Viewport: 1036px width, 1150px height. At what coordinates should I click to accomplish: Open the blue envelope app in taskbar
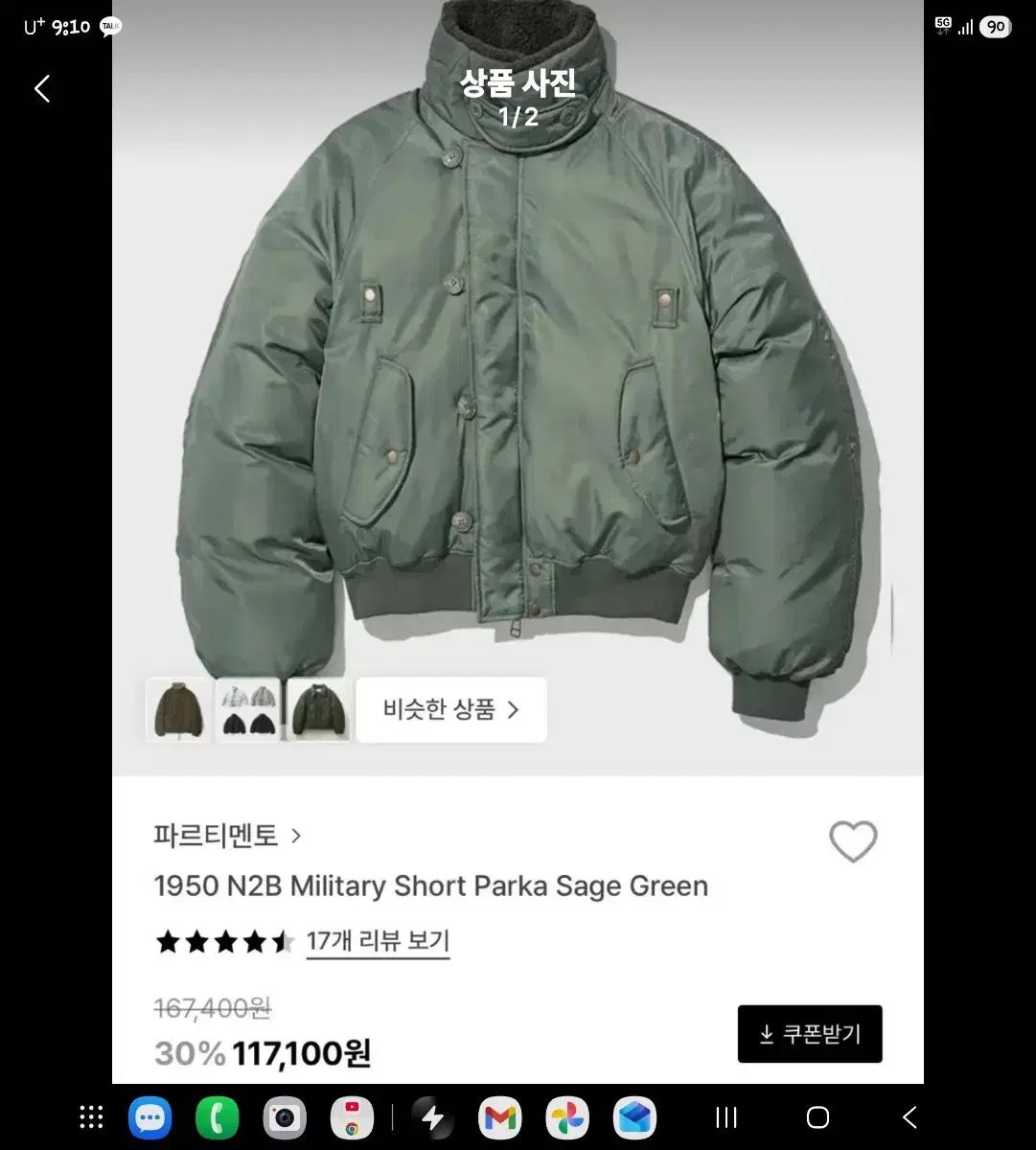(634, 1117)
